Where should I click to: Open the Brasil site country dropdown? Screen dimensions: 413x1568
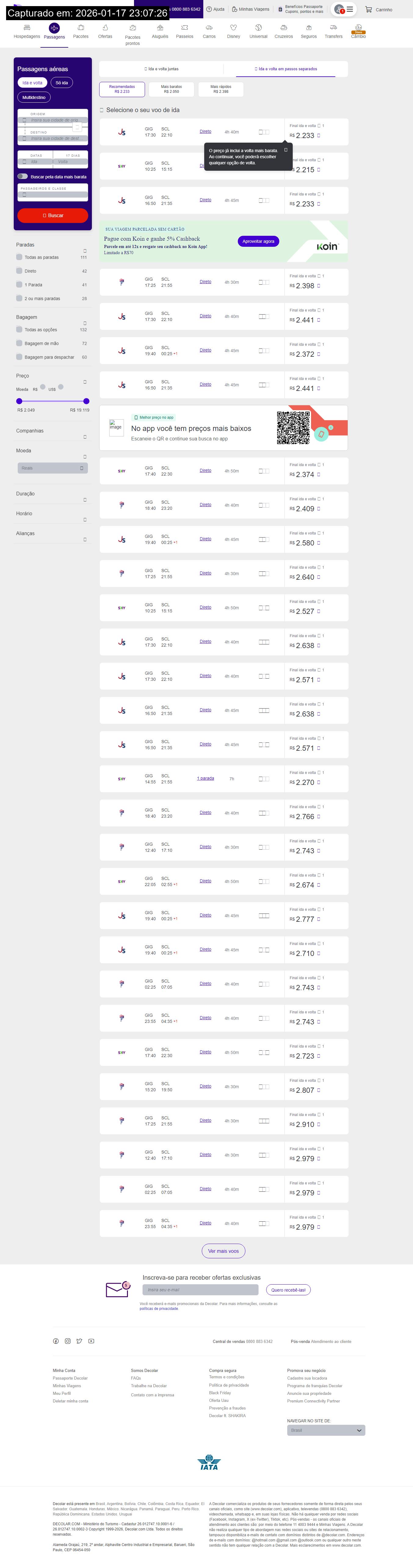(x=326, y=1431)
